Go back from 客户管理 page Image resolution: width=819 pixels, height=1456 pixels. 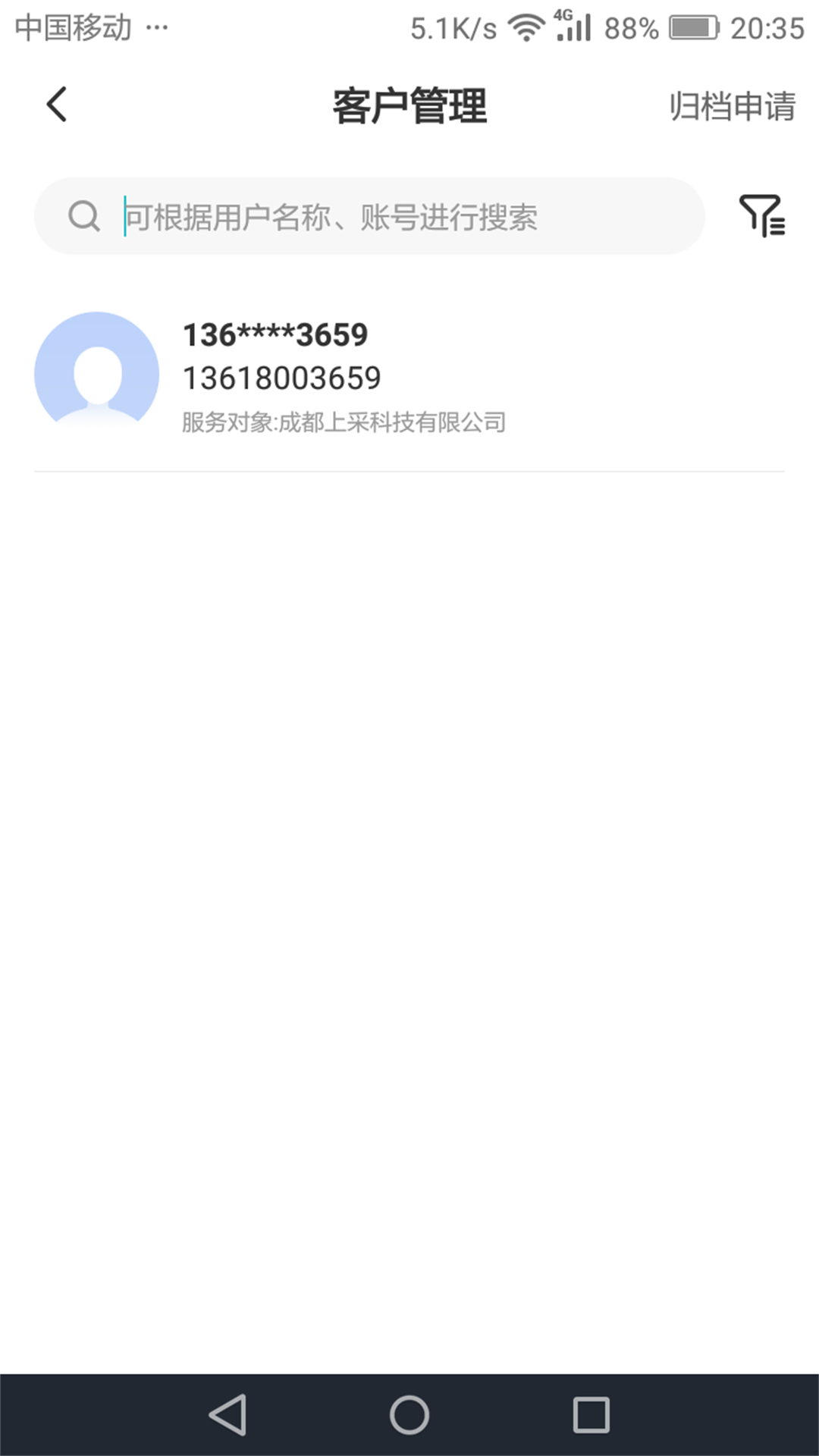pyautogui.click(x=57, y=105)
